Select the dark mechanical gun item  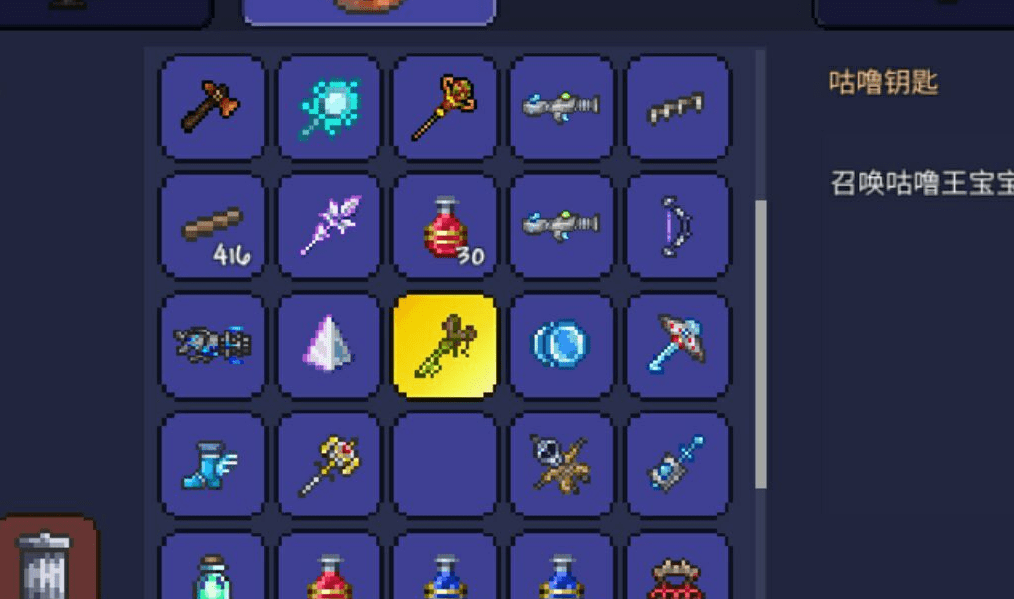(212, 345)
